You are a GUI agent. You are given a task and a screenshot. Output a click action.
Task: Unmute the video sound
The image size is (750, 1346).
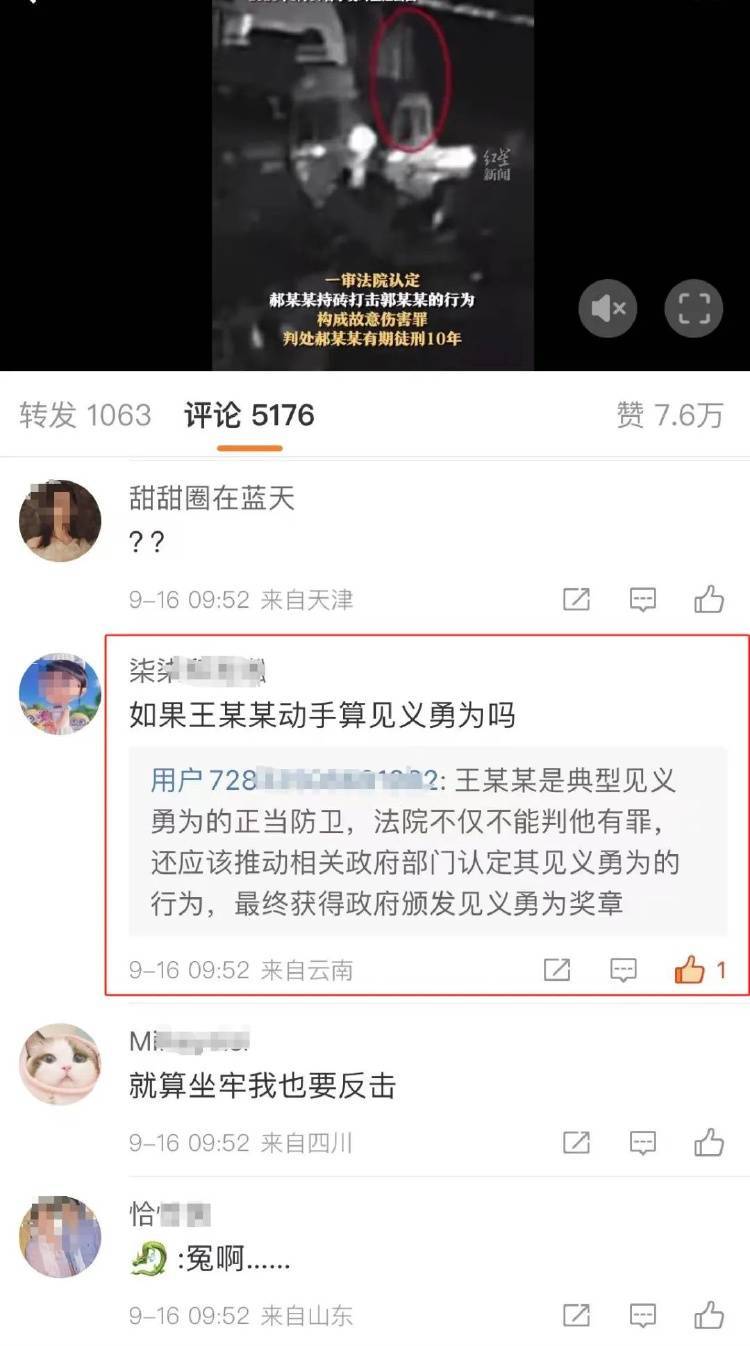coord(607,309)
